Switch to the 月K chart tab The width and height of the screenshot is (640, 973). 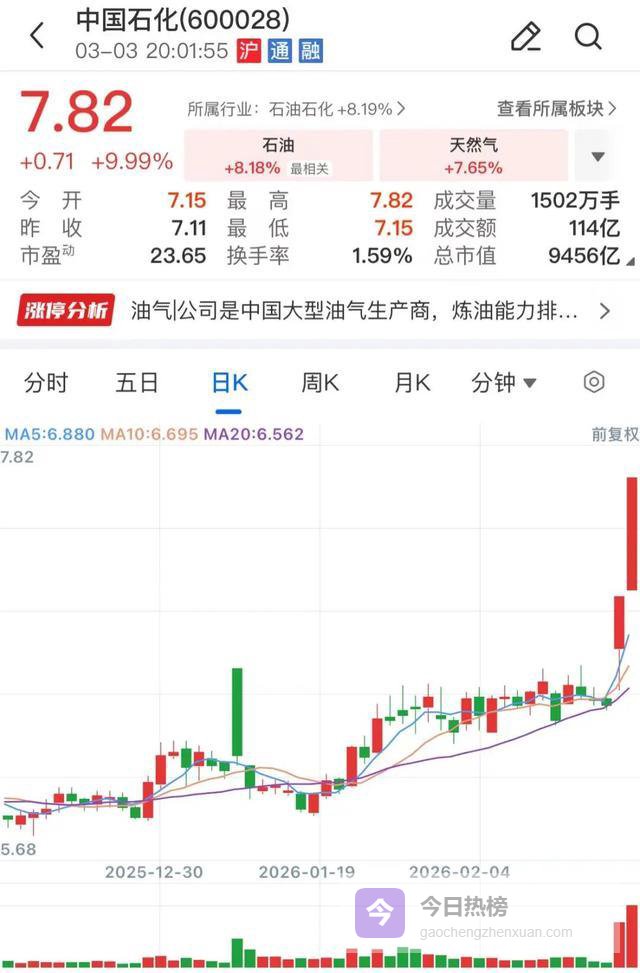pyautogui.click(x=411, y=382)
